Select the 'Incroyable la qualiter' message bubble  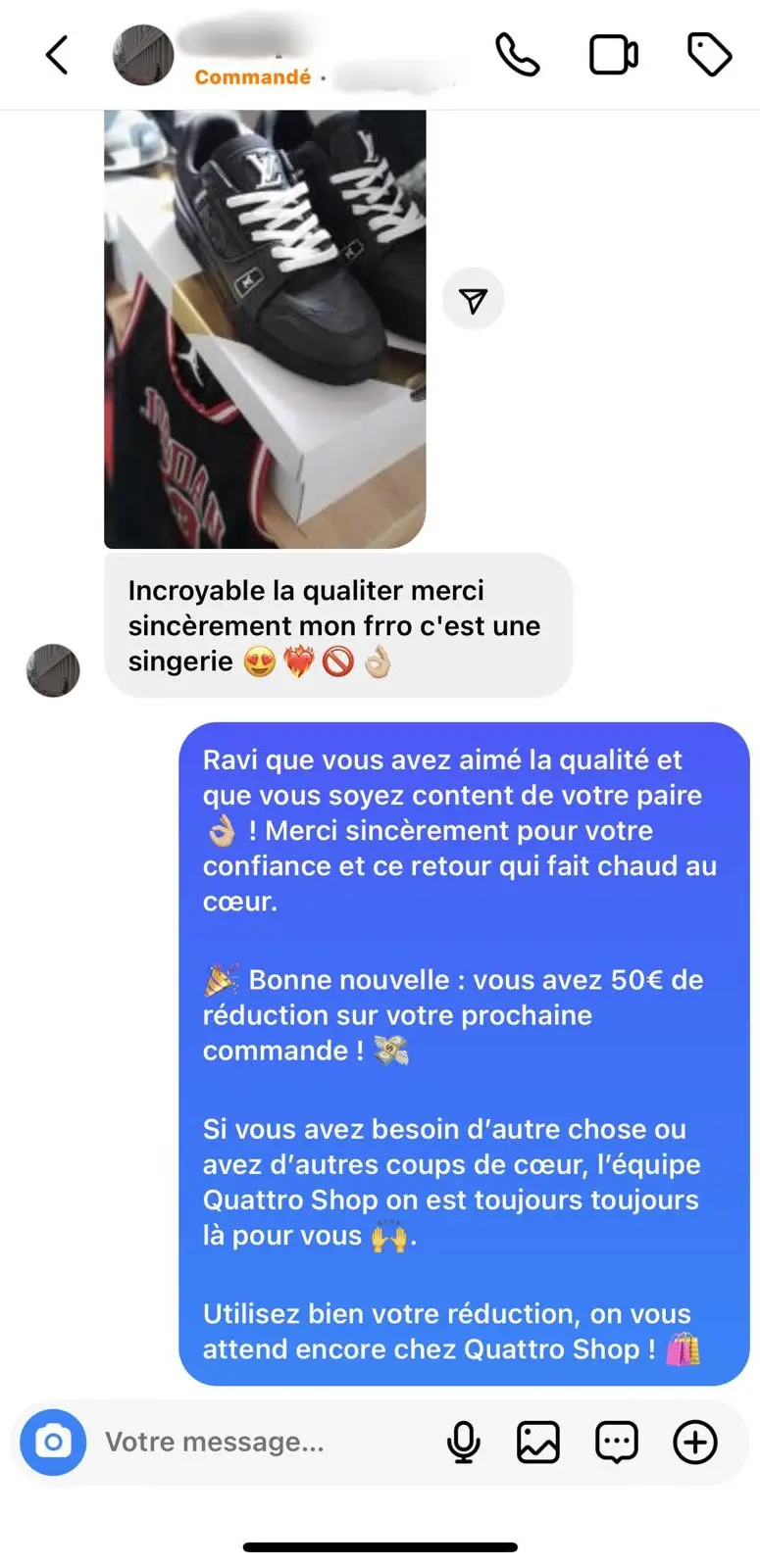point(338,625)
